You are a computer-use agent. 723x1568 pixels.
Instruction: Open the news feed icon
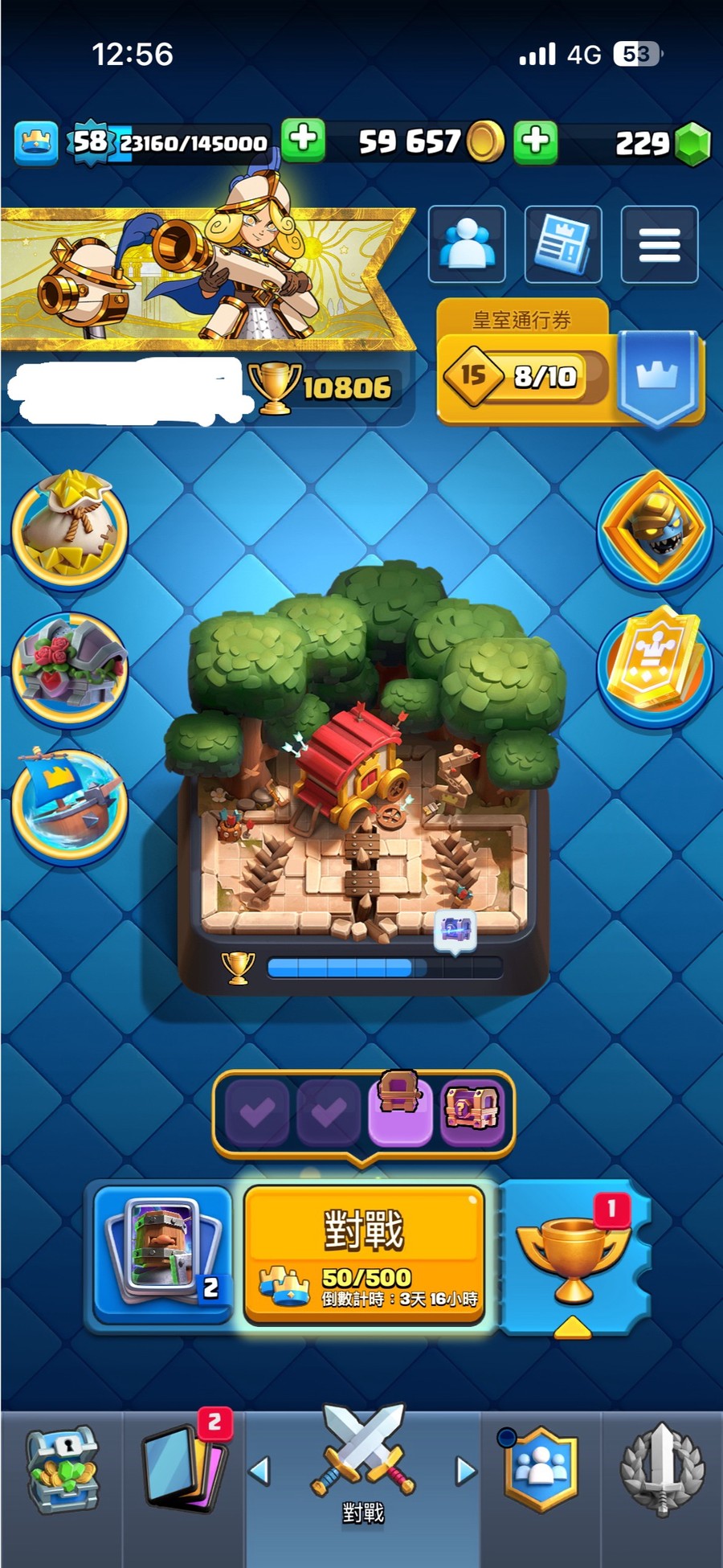point(563,244)
